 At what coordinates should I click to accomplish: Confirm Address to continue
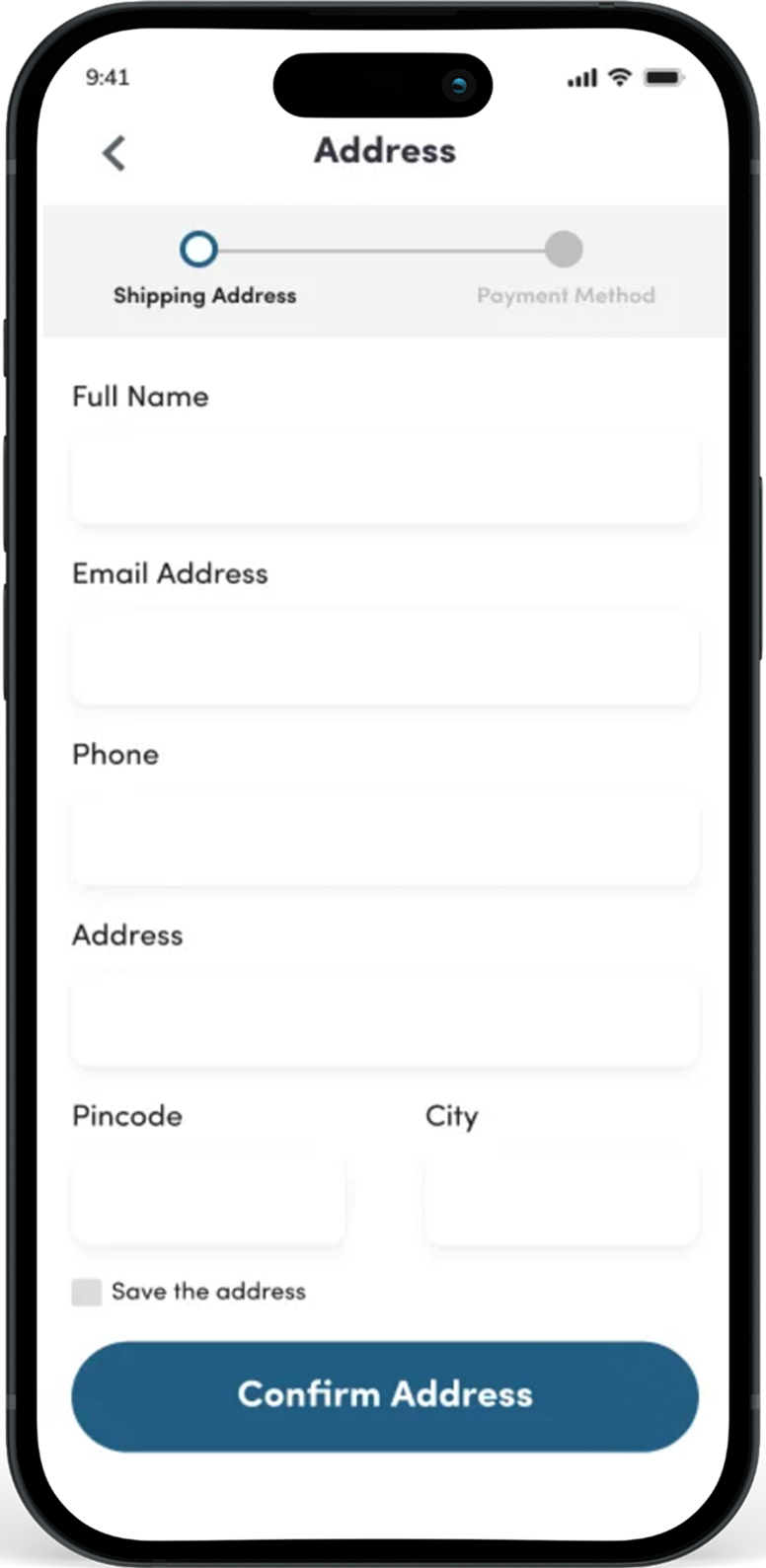[x=384, y=1395]
